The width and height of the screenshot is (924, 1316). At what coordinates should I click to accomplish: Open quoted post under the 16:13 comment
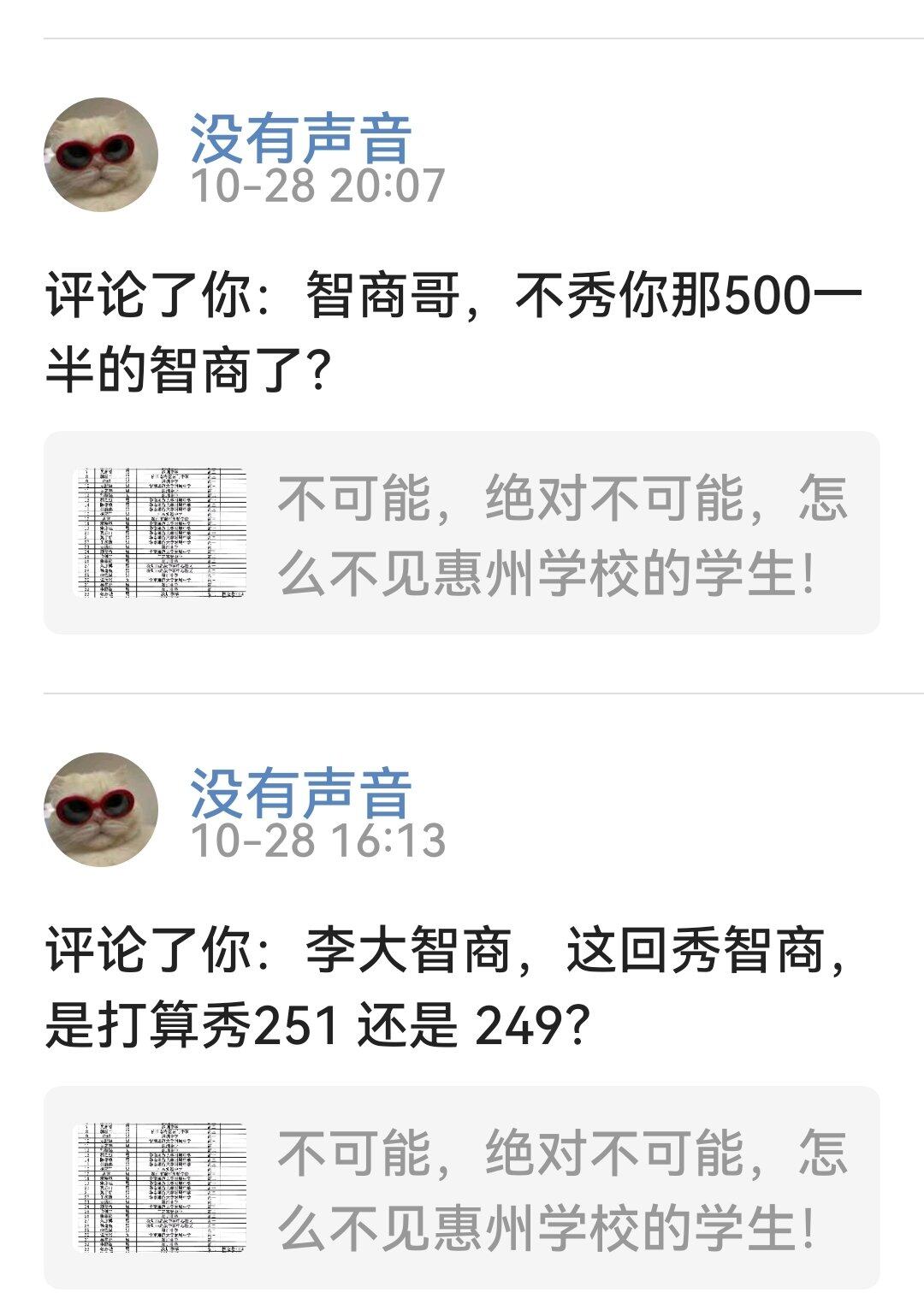462,1189
